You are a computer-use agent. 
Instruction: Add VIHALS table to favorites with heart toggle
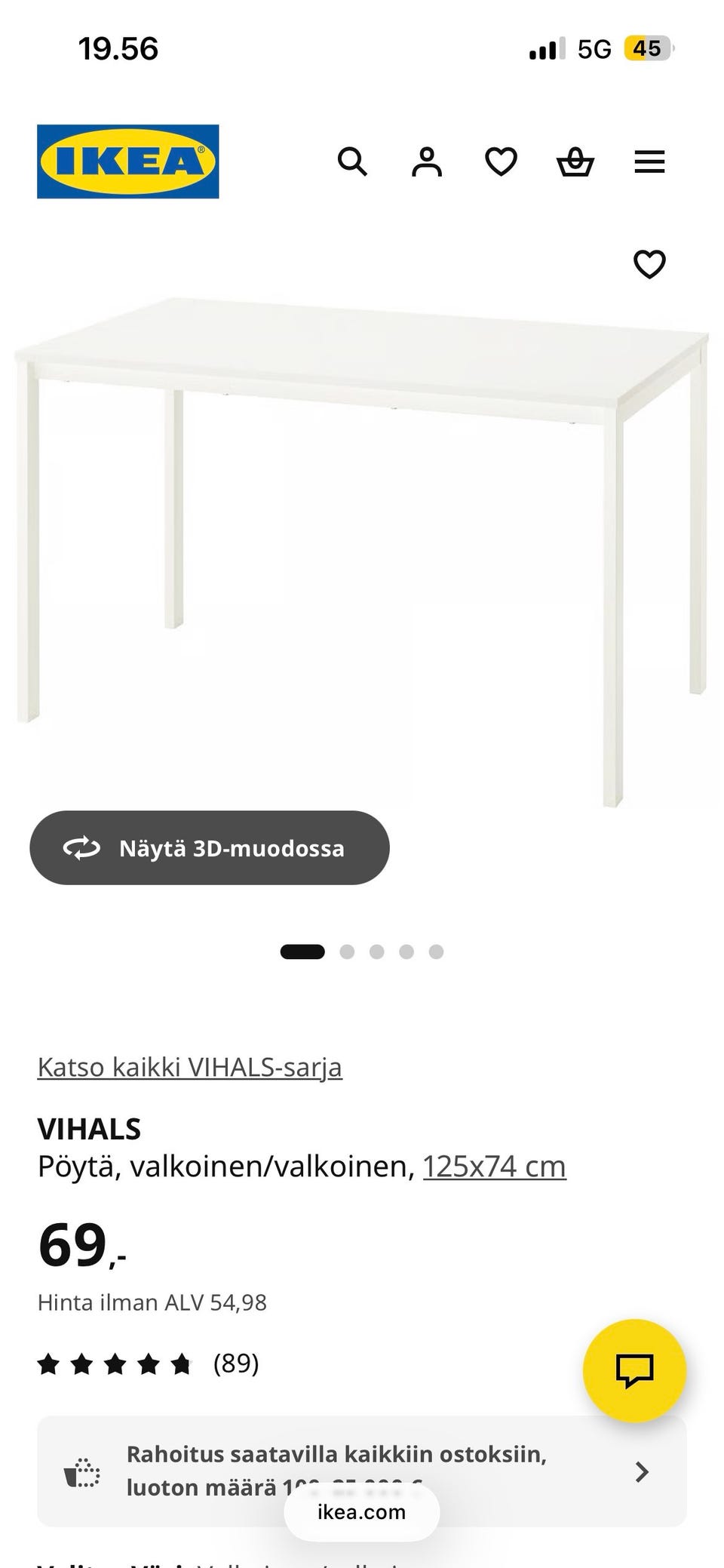(649, 265)
